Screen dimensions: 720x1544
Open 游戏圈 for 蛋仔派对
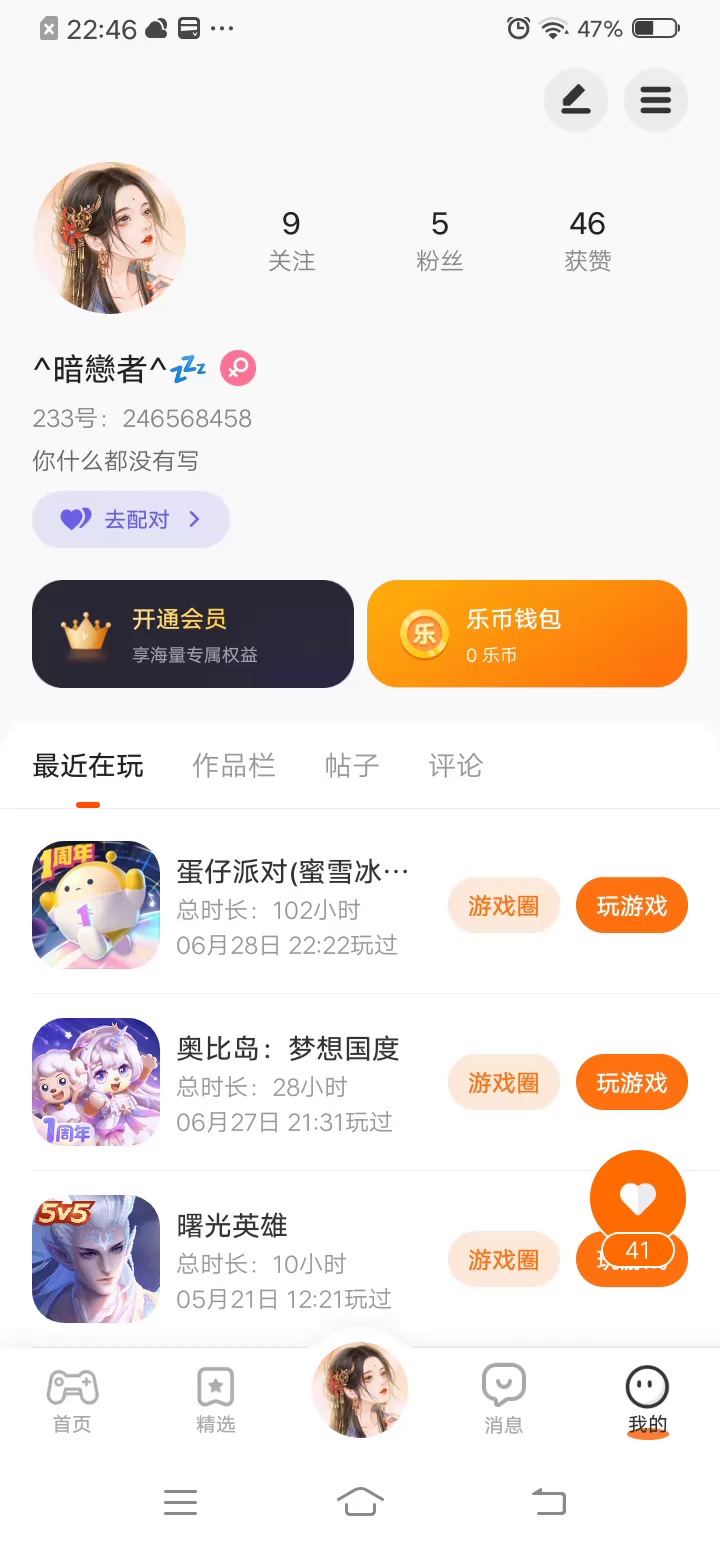tap(503, 906)
